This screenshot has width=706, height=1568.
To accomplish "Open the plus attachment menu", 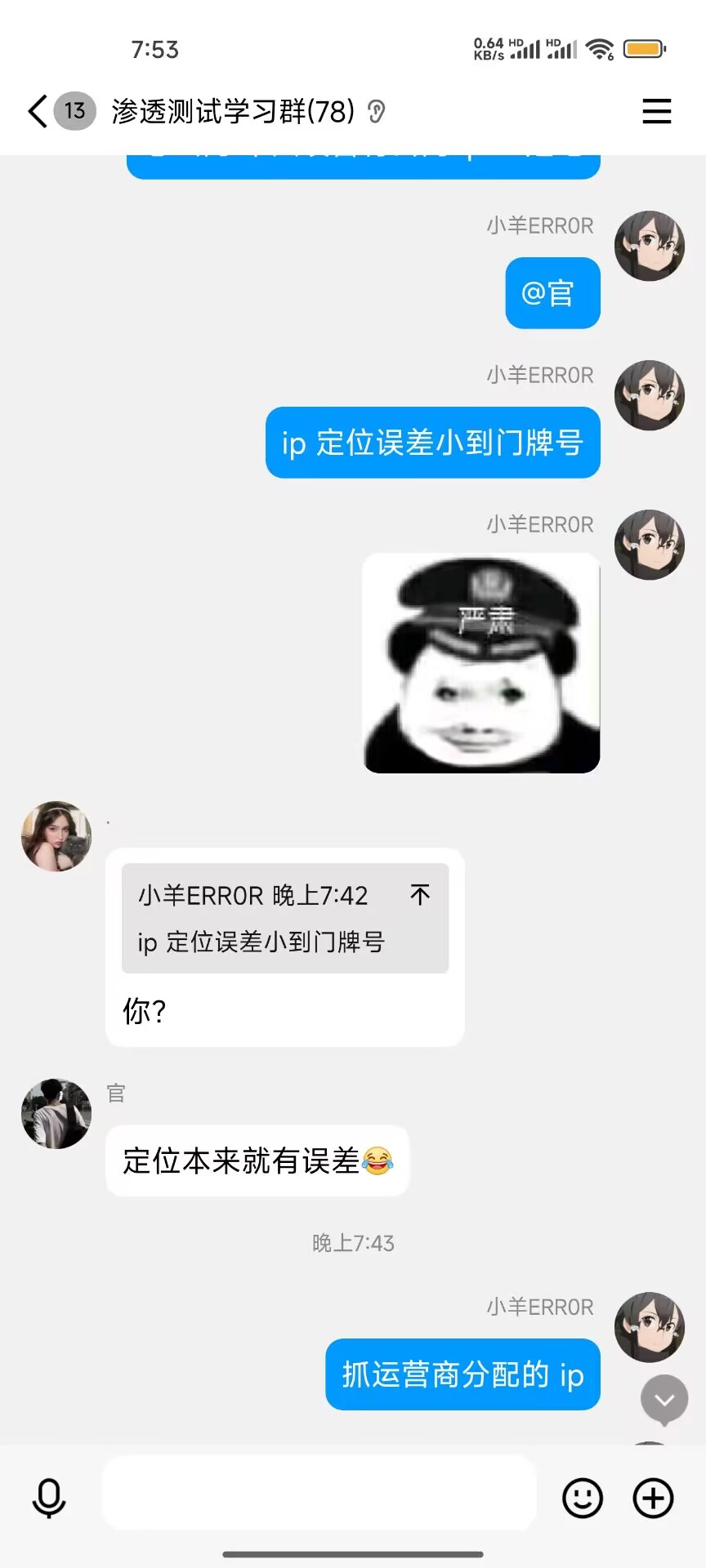I will (654, 1498).
